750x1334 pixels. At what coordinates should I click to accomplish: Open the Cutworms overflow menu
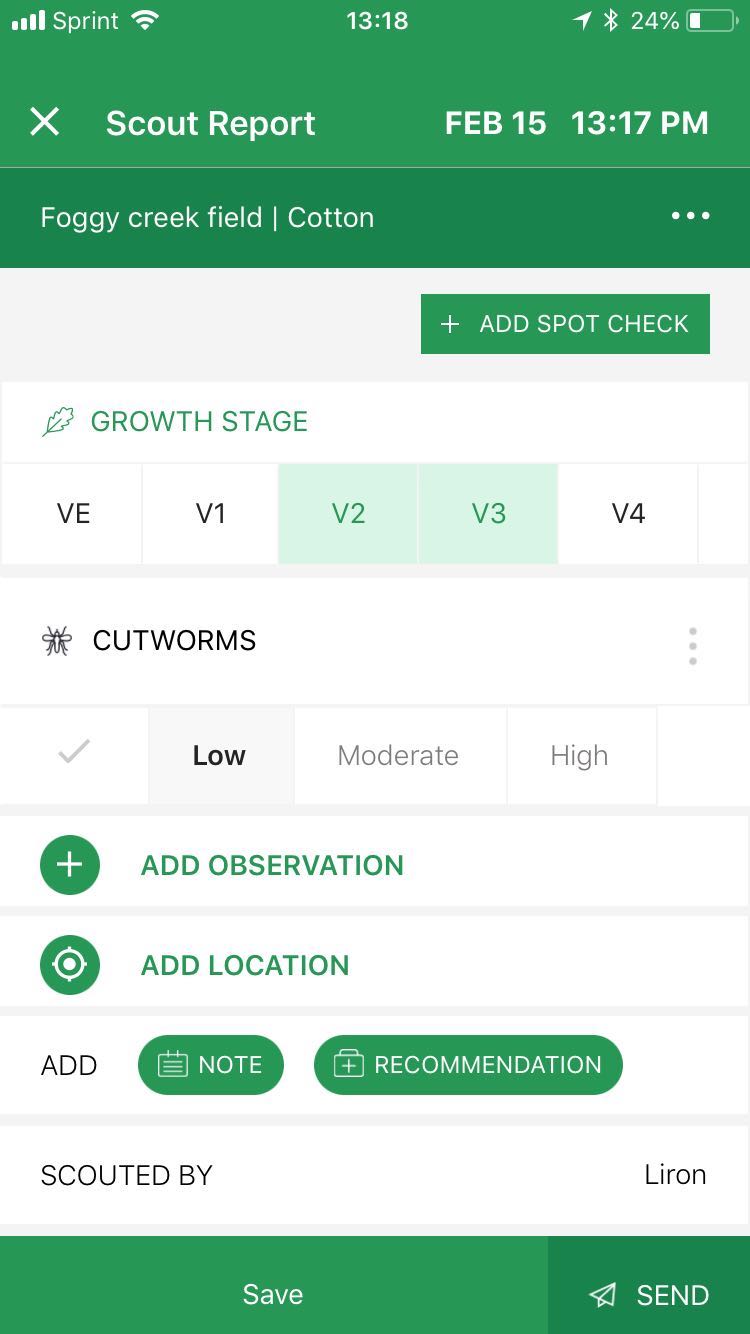[692, 646]
